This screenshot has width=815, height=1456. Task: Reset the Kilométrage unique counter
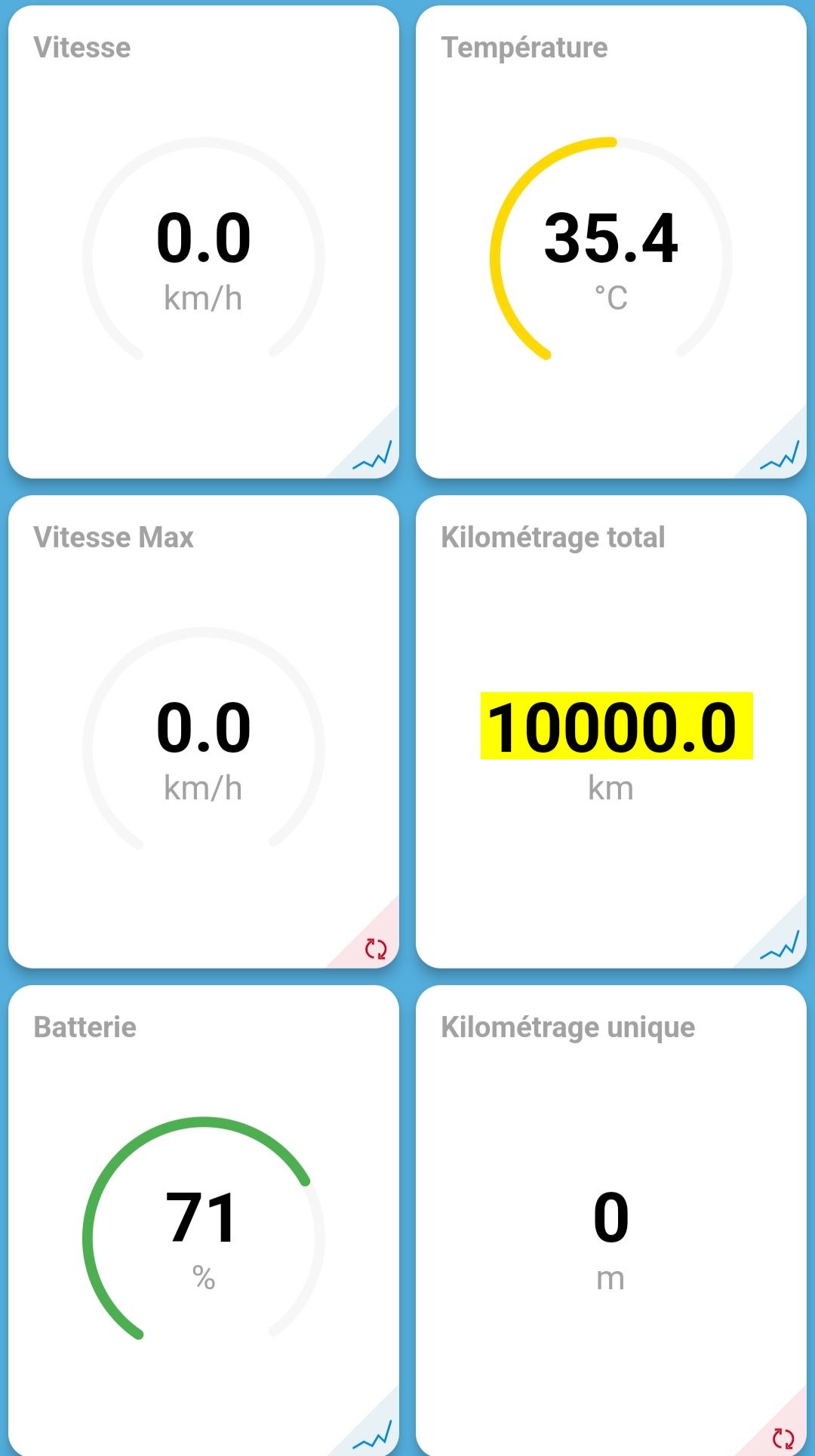coord(783,1438)
